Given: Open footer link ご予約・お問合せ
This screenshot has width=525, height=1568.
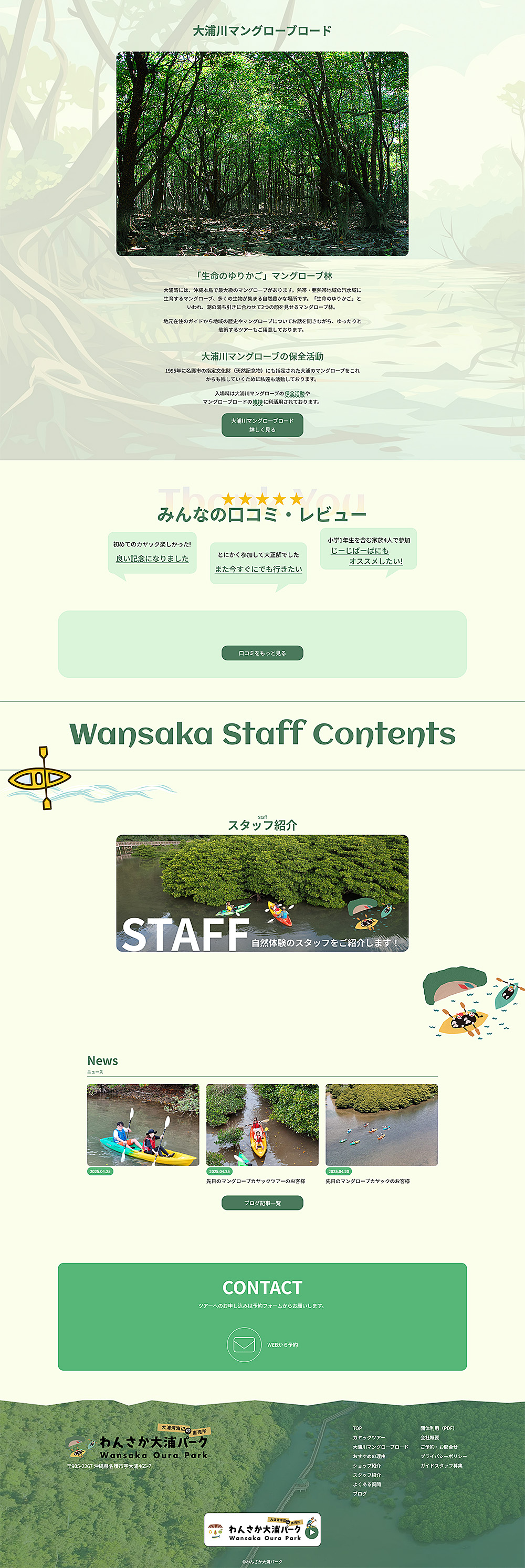Looking at the screenshot, I should click(x=438, y=1447).
